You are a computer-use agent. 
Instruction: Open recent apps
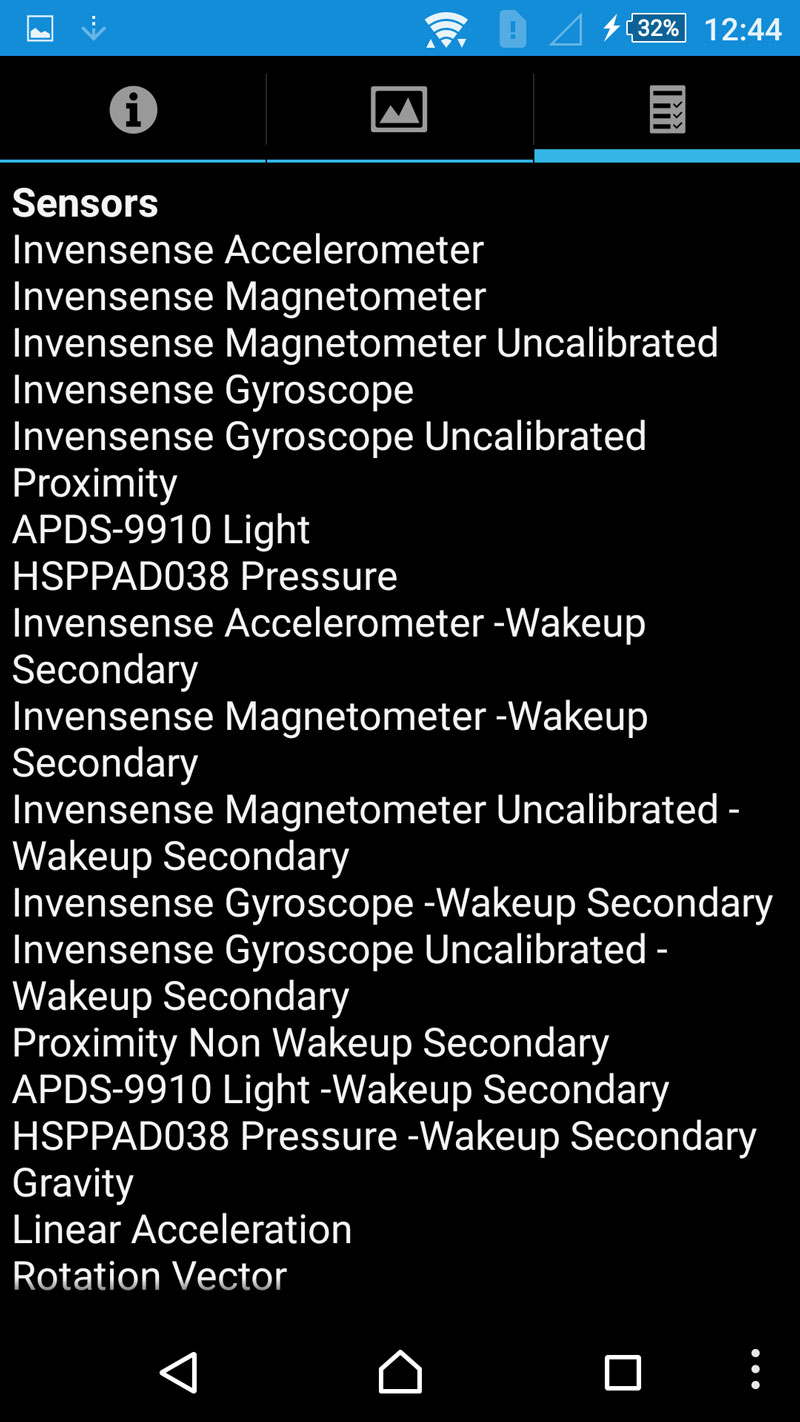622,1373
